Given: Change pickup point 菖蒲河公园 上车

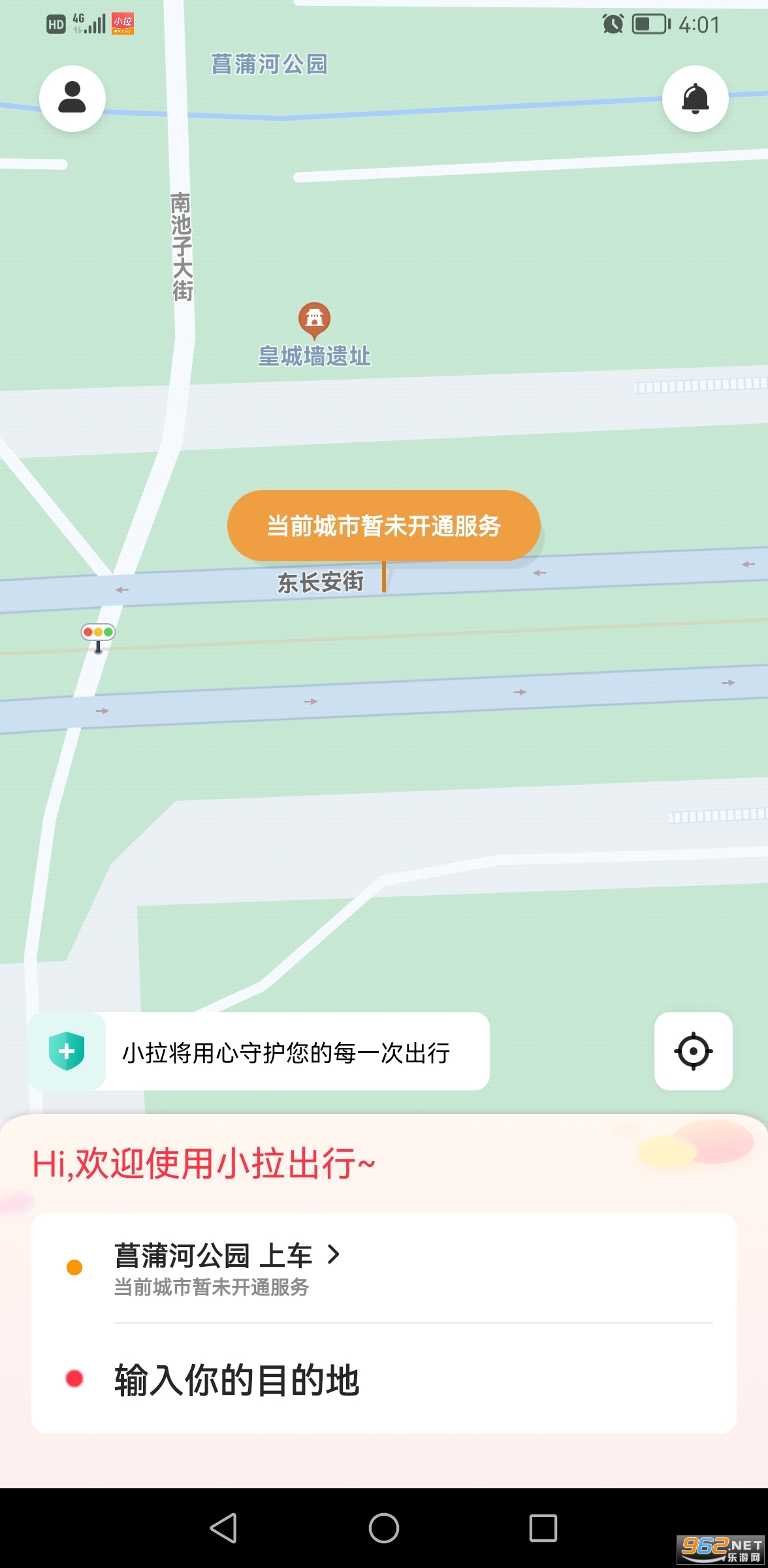Looking at the screenshot, I should (226, 1256).
